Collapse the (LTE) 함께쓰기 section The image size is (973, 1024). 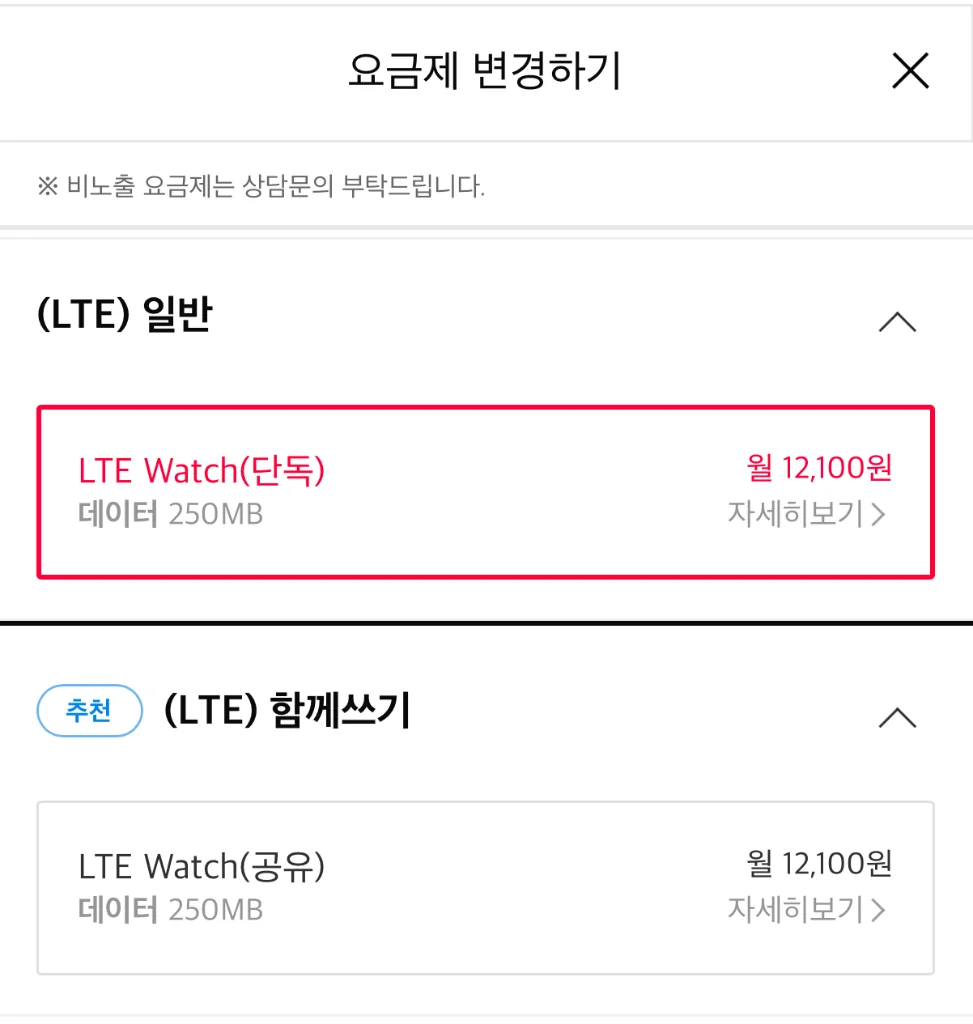pyautogui.click(x=896, y=717)
